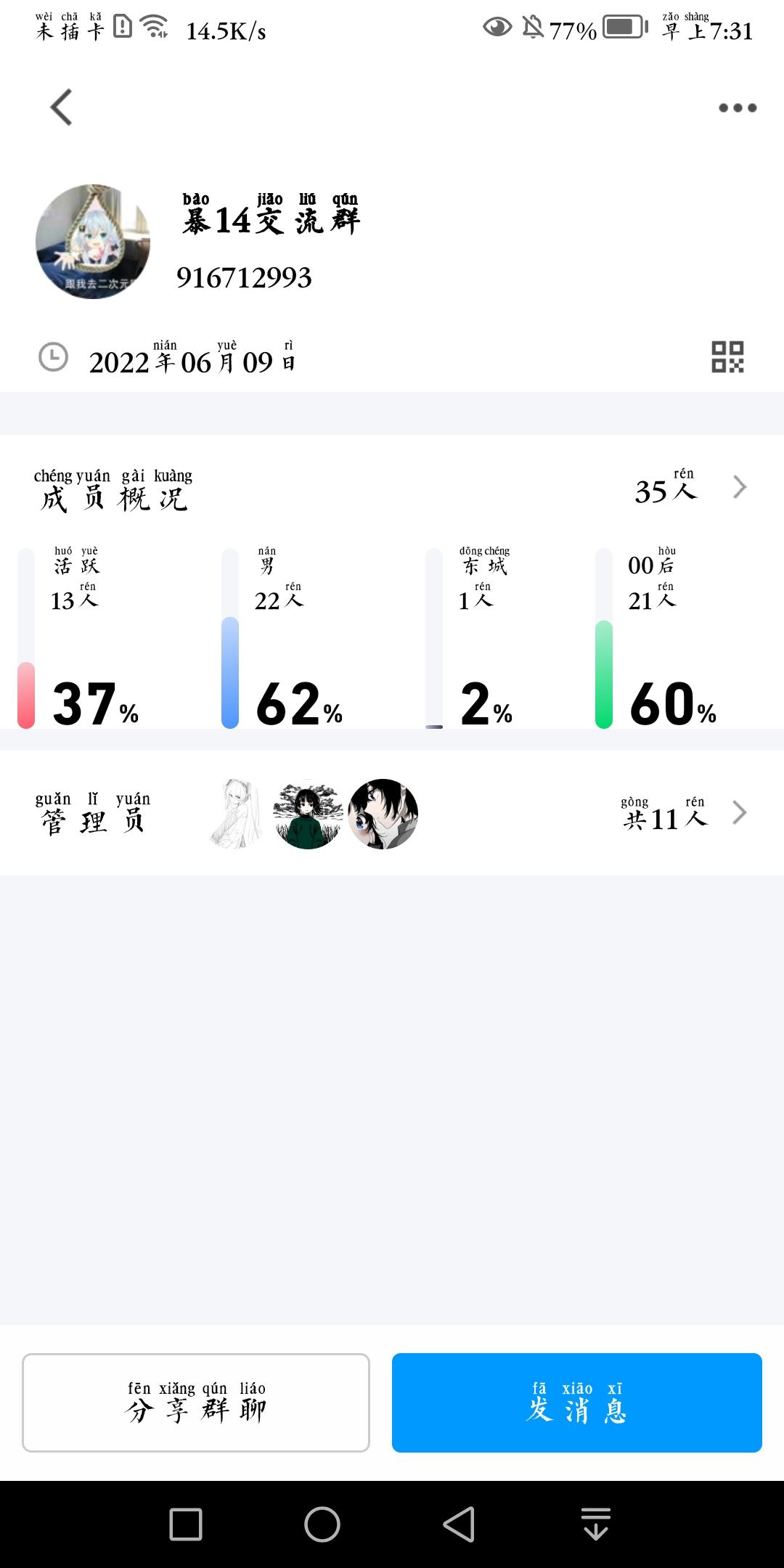Tap the 活跃 active members progress bar

point(24,693)
